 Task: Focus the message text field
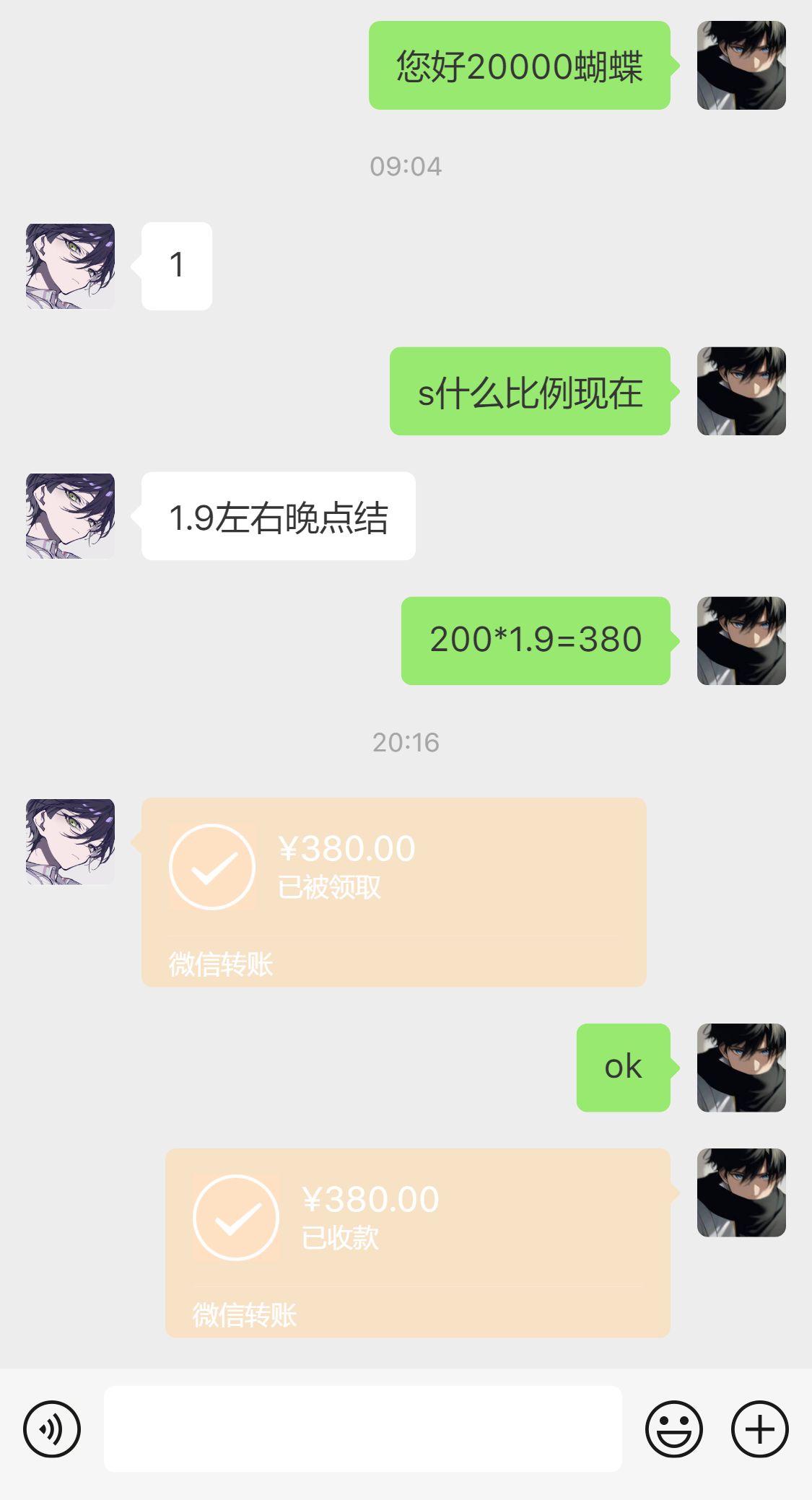(362, 1429)
